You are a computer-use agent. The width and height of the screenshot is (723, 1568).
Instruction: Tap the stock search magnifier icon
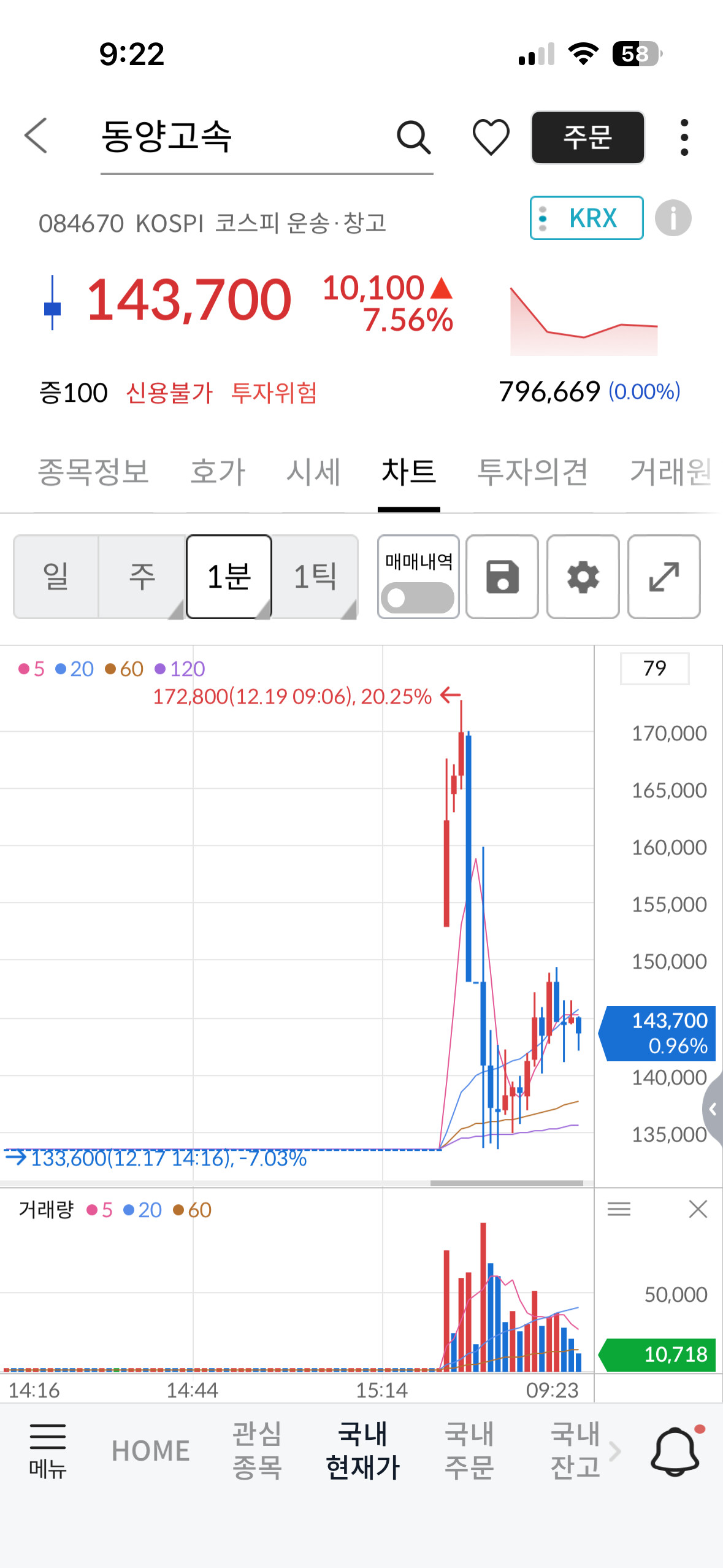pos(414,137)
